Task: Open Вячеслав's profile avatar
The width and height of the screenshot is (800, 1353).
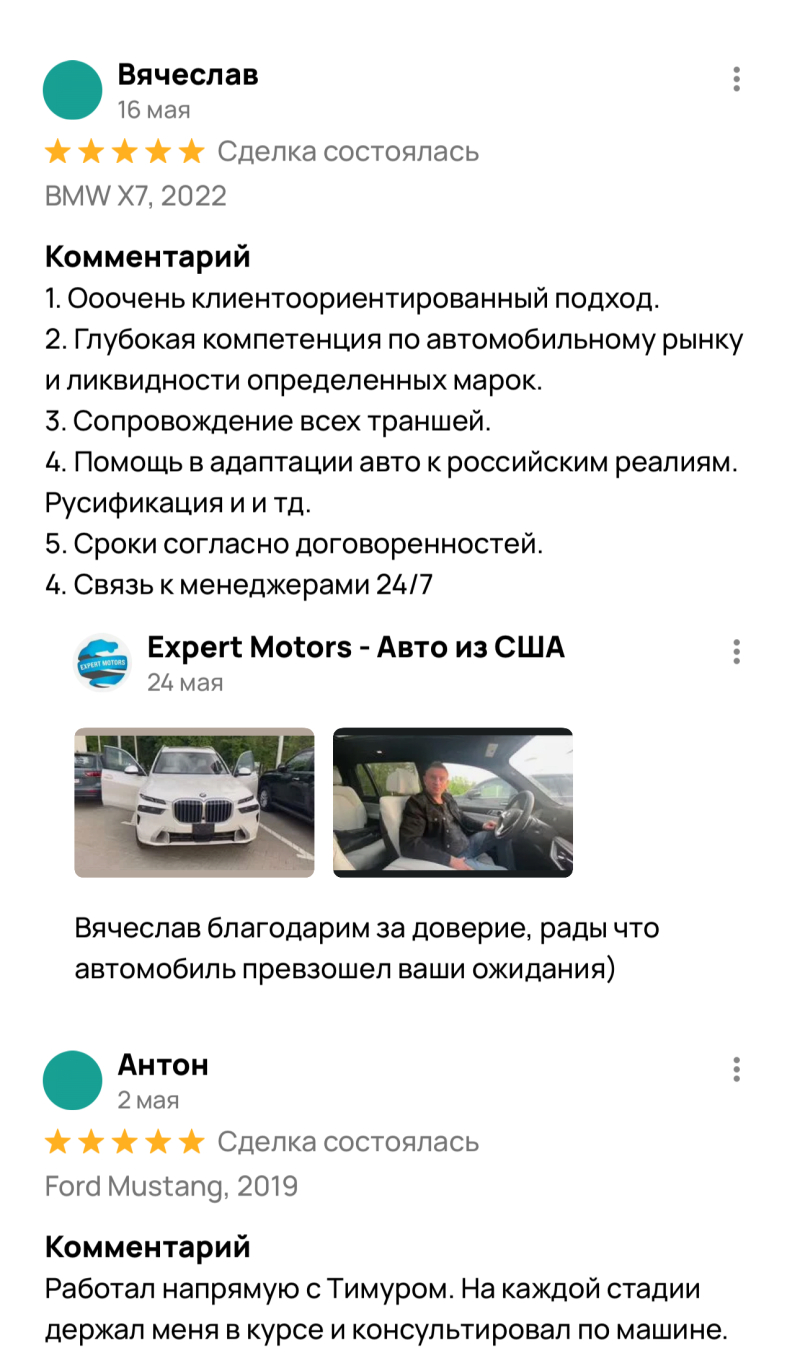Action: (73, 90)
